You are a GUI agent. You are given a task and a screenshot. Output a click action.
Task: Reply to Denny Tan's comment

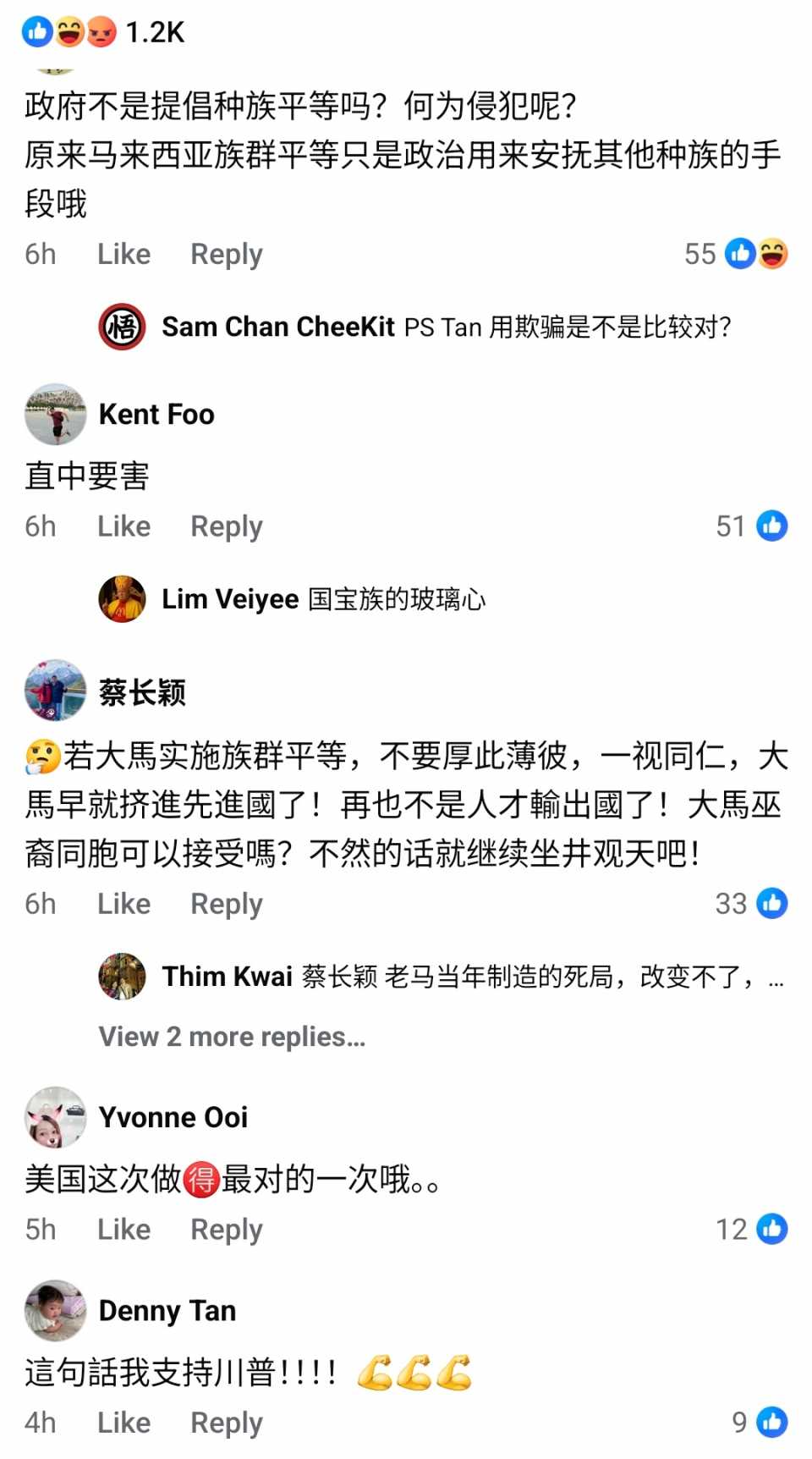pyautogui.click(x=226, y=1423)
